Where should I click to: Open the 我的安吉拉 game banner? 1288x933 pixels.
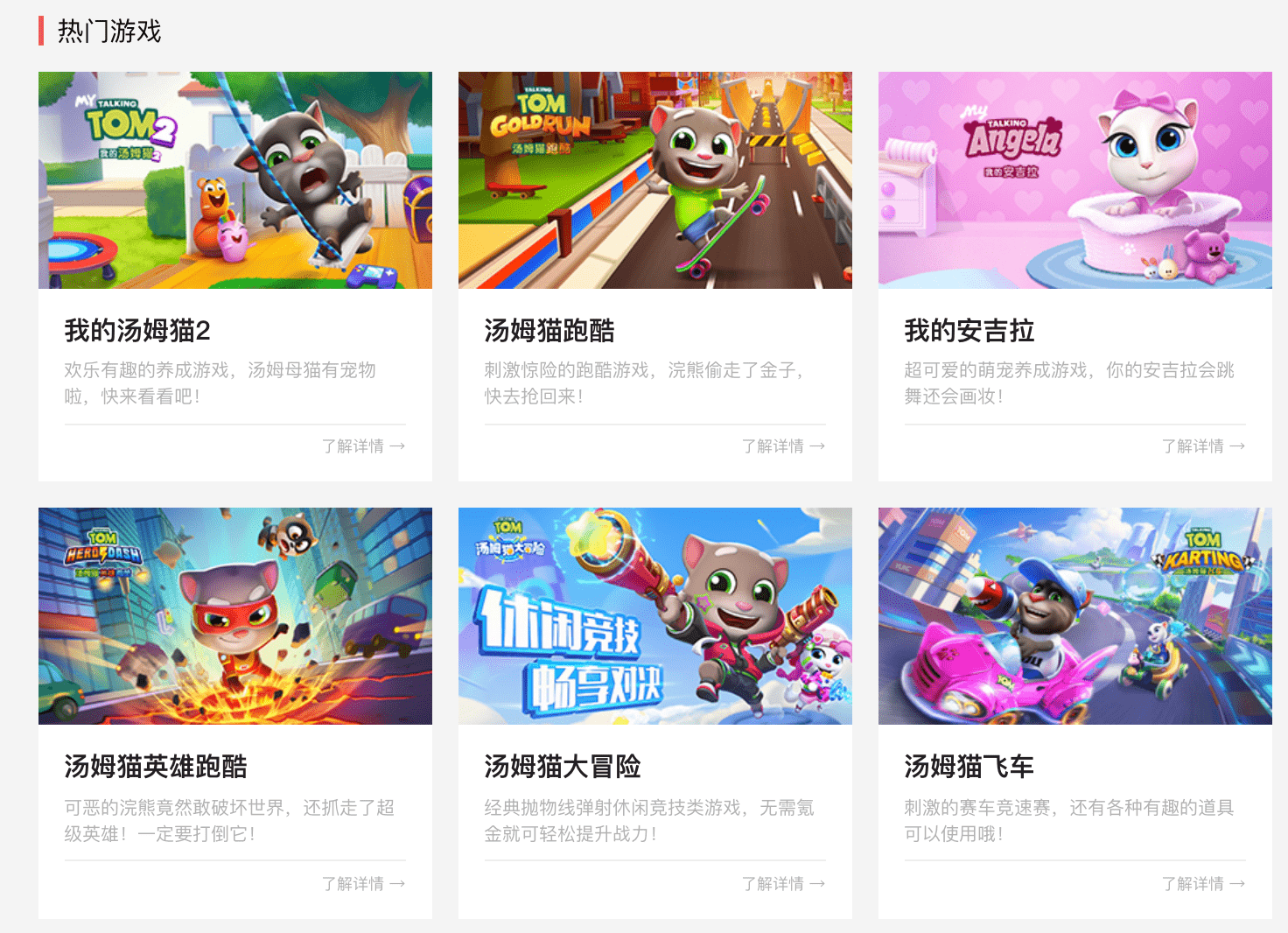pos(1074,180)
